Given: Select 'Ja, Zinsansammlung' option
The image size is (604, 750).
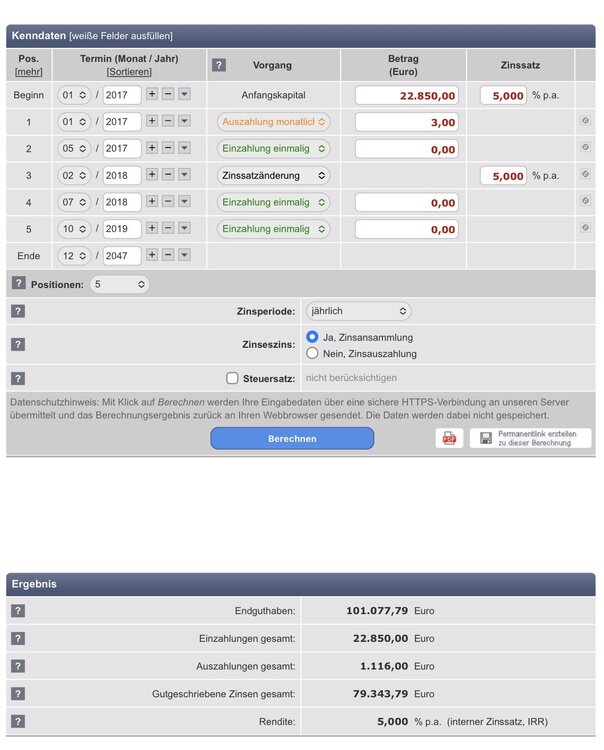Looking at the screenshot, I should tap(313, 337).
